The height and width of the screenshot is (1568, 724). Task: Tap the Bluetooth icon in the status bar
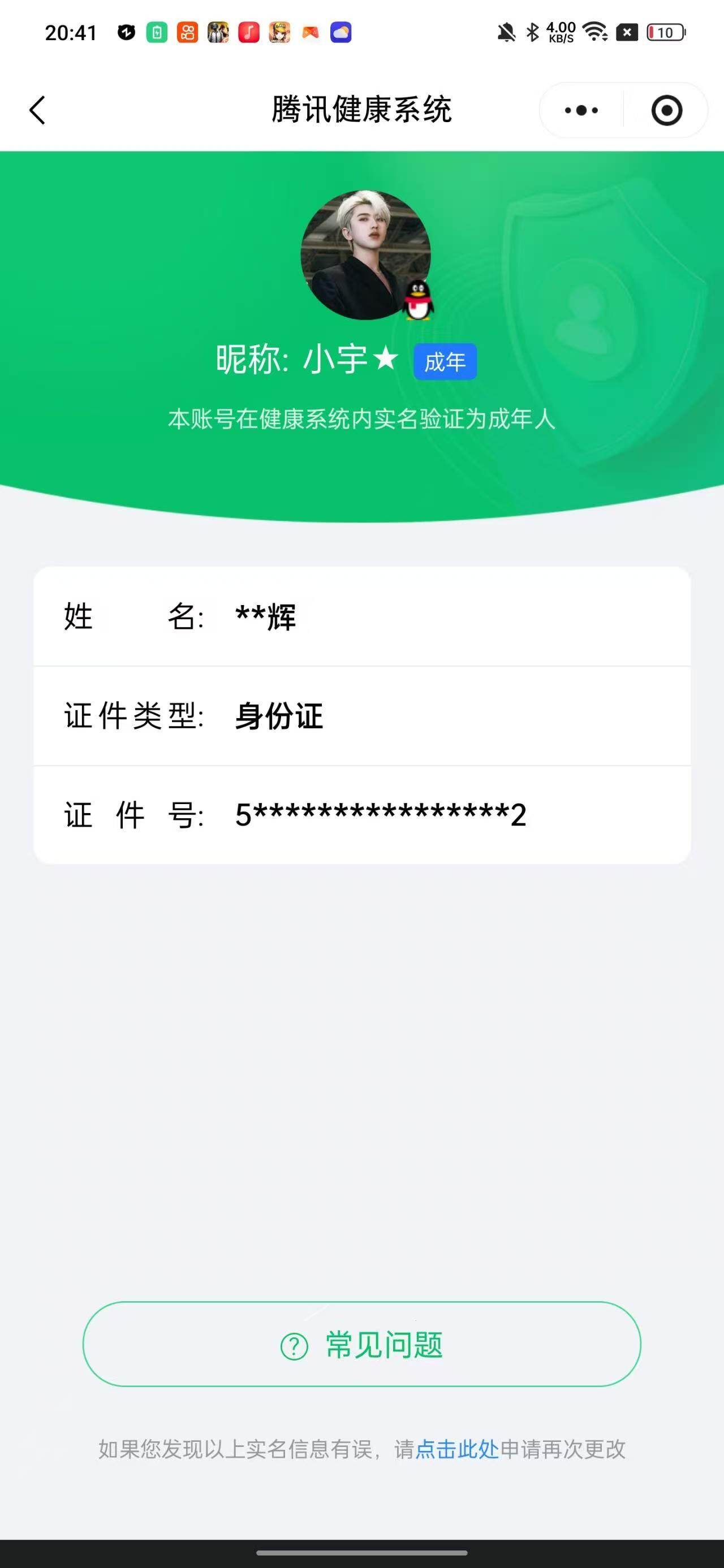[x=533, y=32]
